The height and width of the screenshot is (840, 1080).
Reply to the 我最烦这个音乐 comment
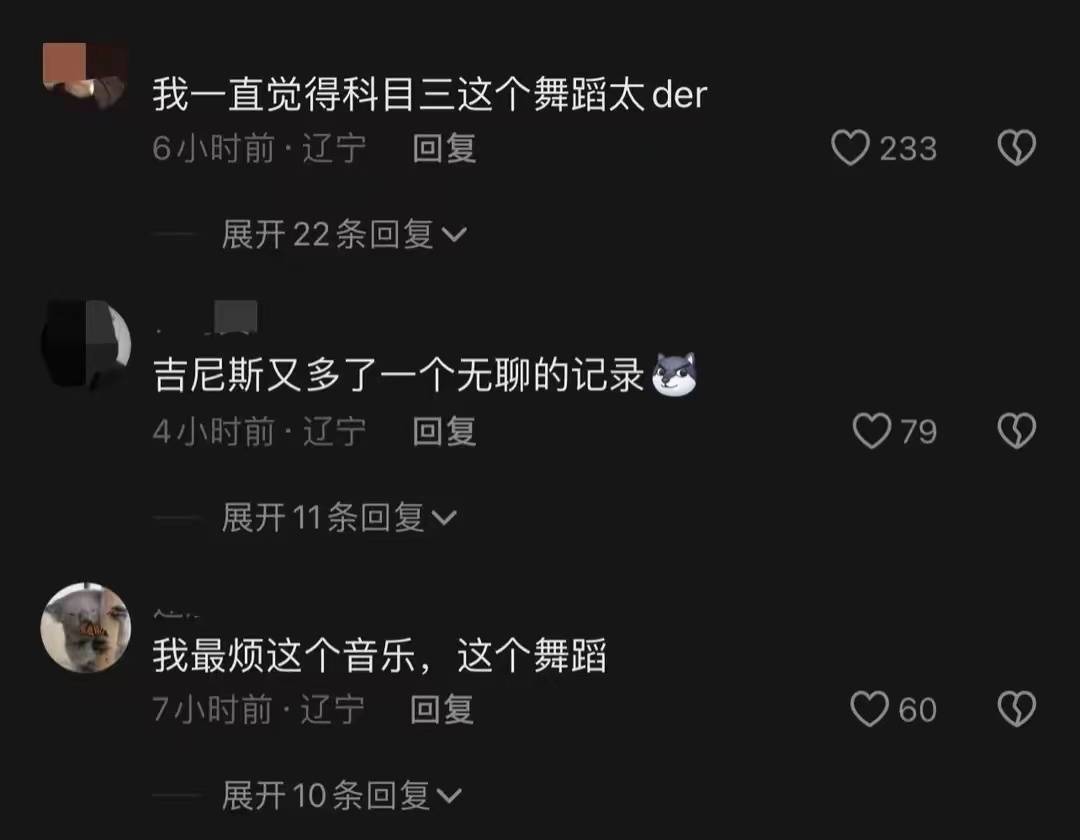(x=442, y=710)
